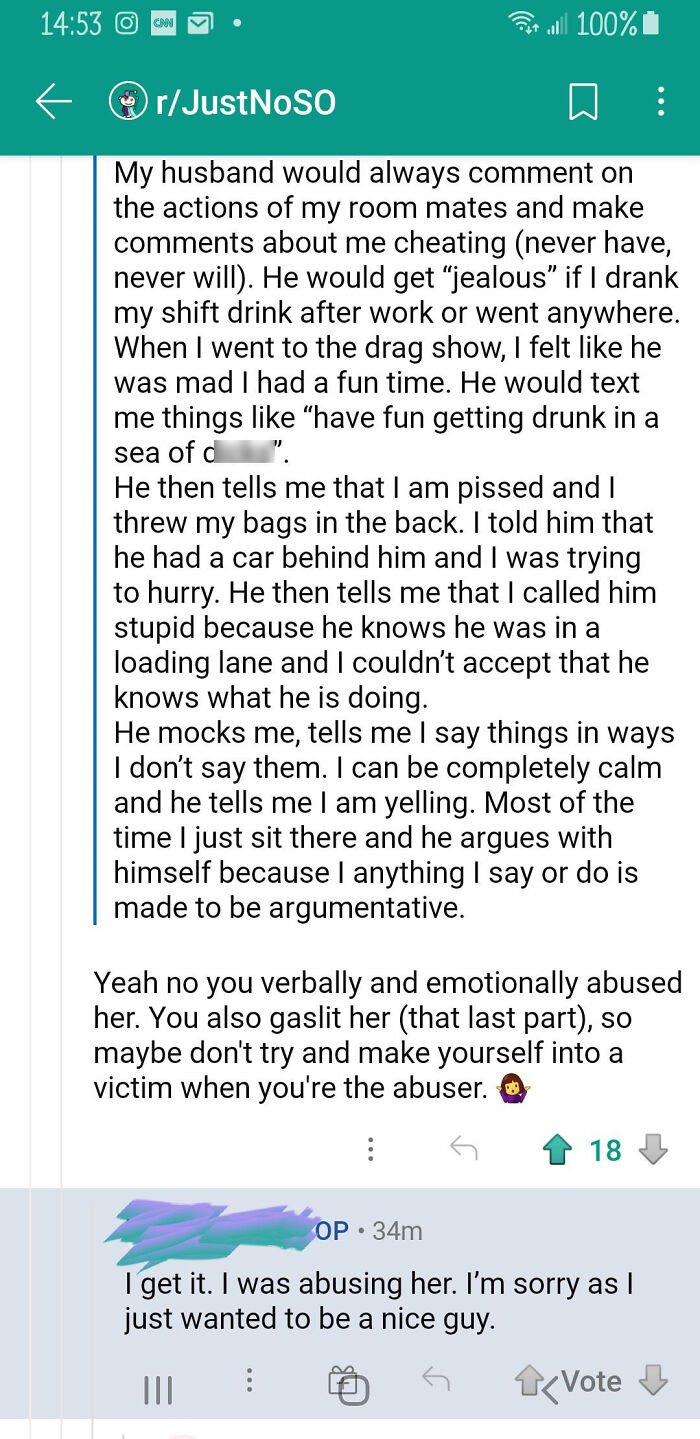Upvote OP's reply comment
This screenshot has height=1439, width=700.
[x=529, y=1382]
